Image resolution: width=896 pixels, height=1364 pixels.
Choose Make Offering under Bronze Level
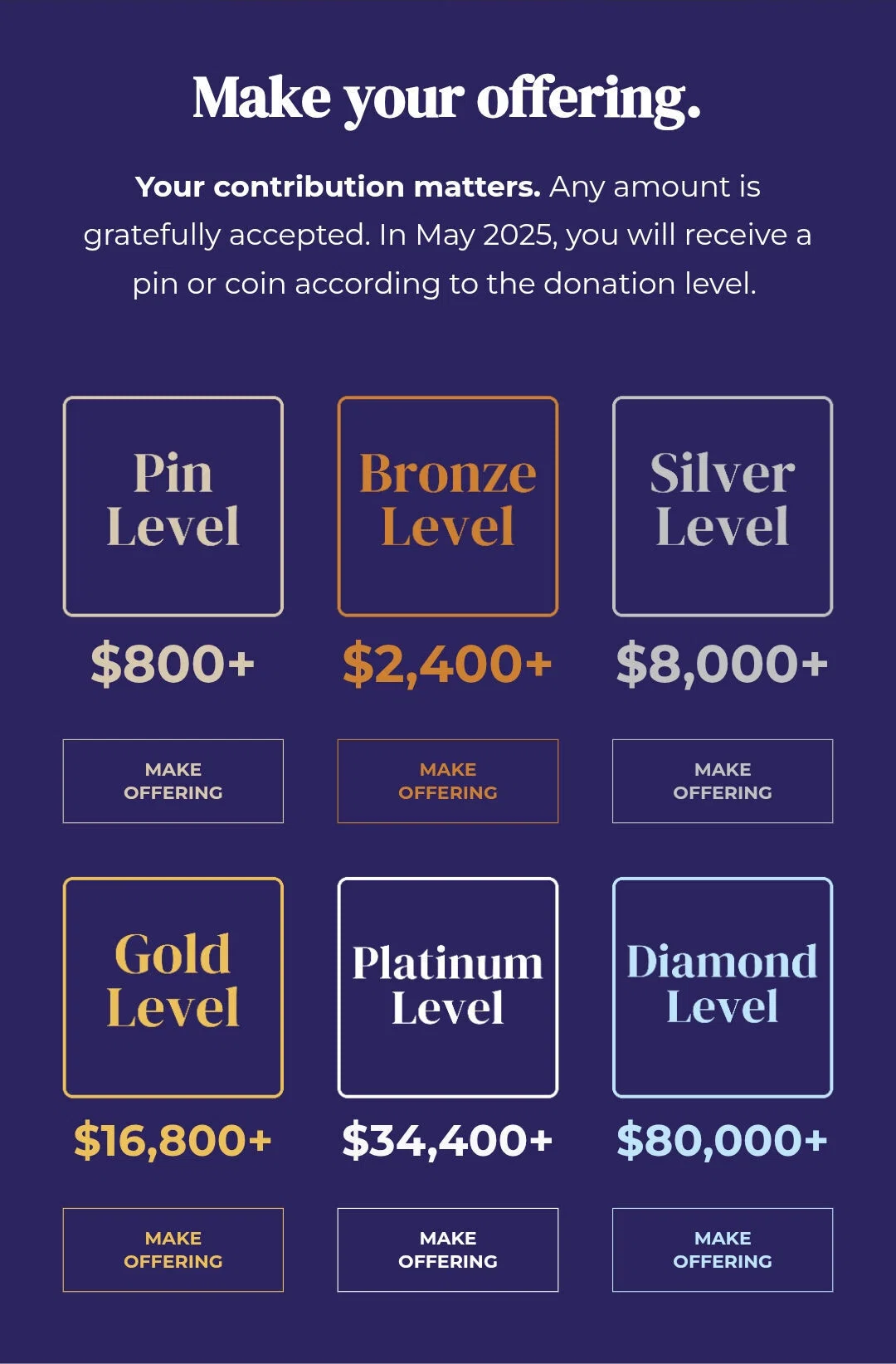[x=448, y=781]
